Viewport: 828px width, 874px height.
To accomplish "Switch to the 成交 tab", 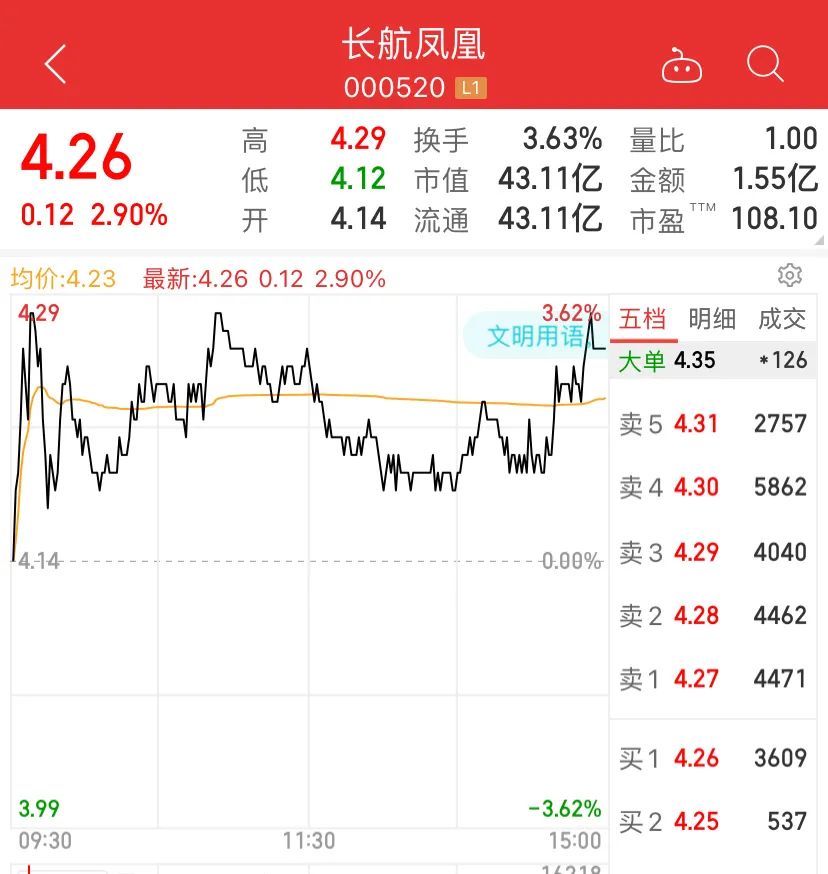I will (782, 319).
